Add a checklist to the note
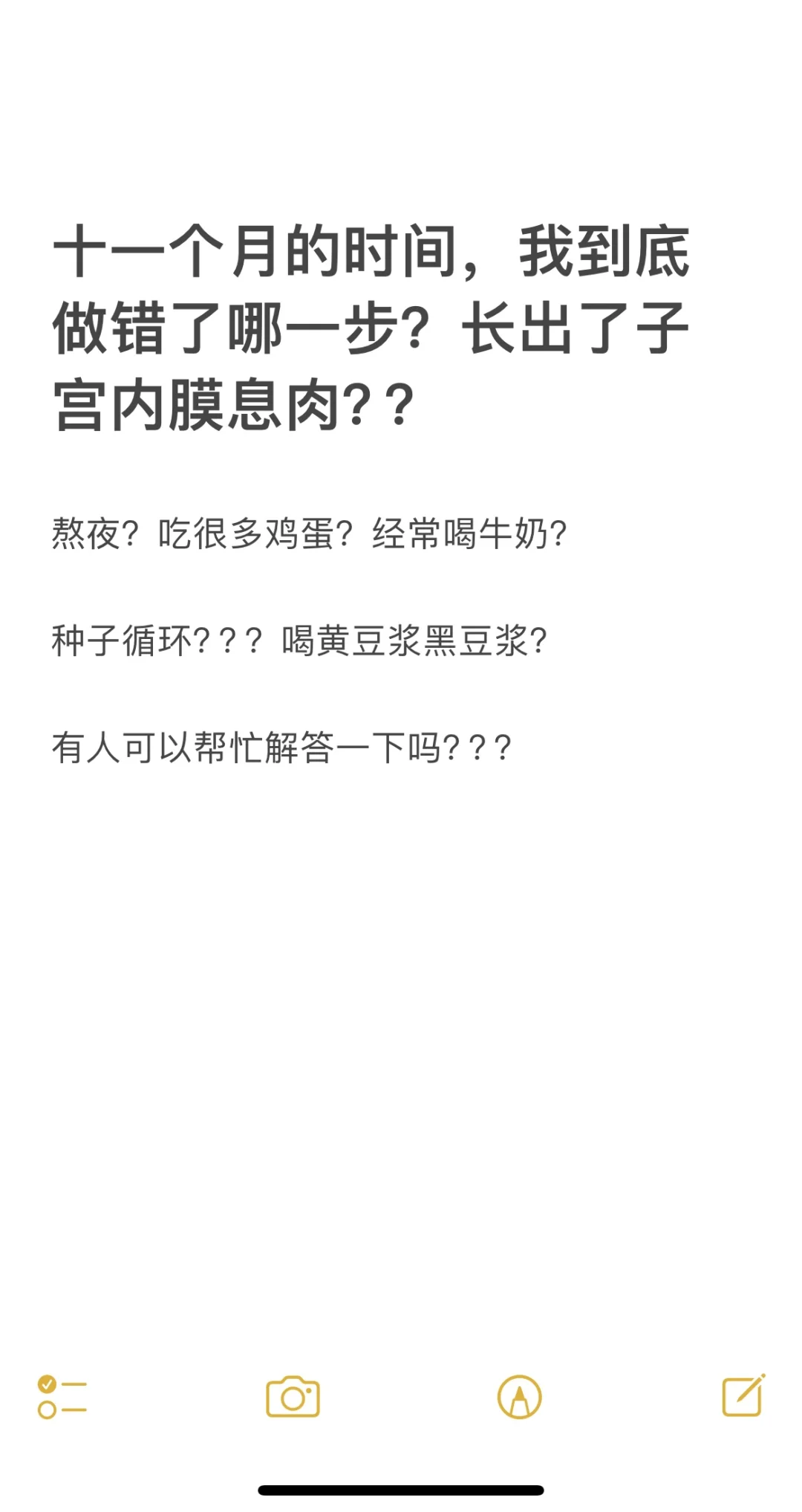 click(x=62, y=1397)
